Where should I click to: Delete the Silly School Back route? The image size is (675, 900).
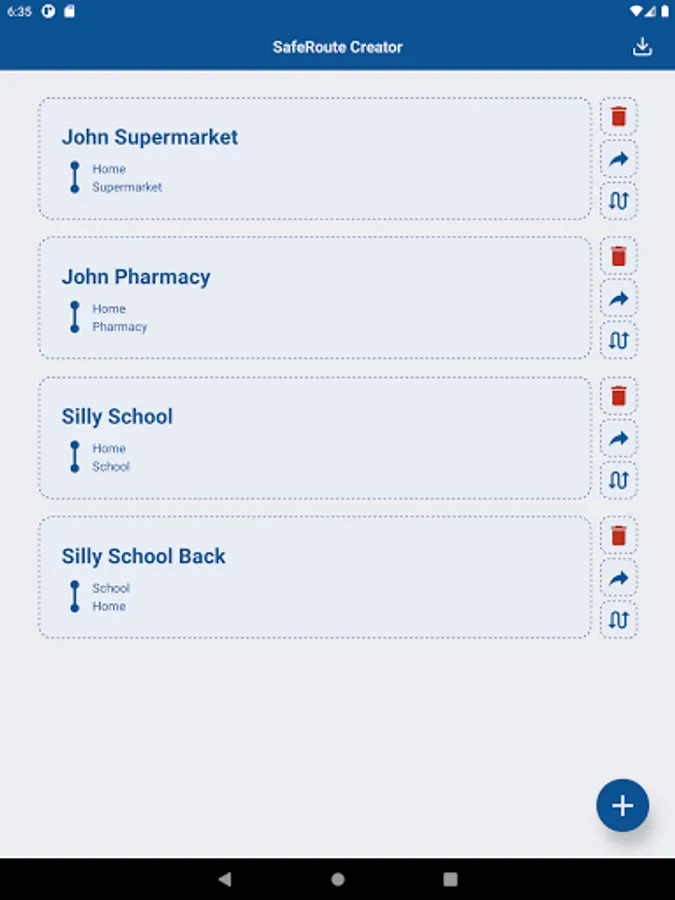pos(618,536)
